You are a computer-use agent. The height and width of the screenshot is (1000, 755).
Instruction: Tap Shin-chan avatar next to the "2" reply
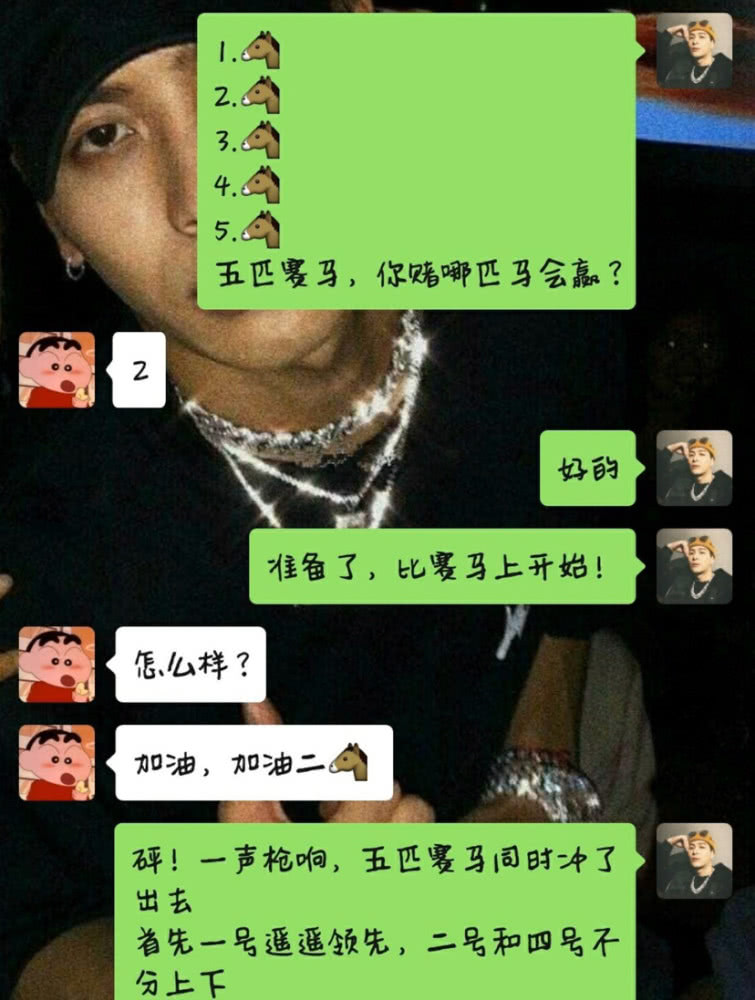coord(57,370)
